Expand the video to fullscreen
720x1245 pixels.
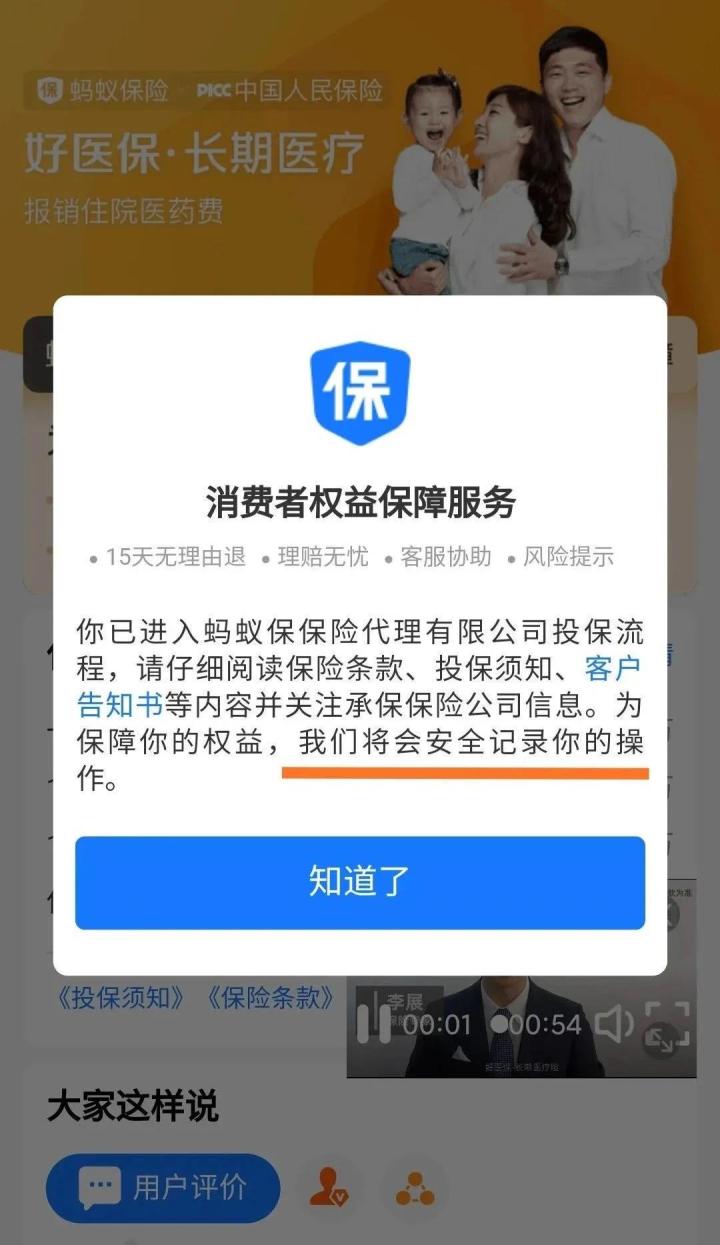(668, 1025)
